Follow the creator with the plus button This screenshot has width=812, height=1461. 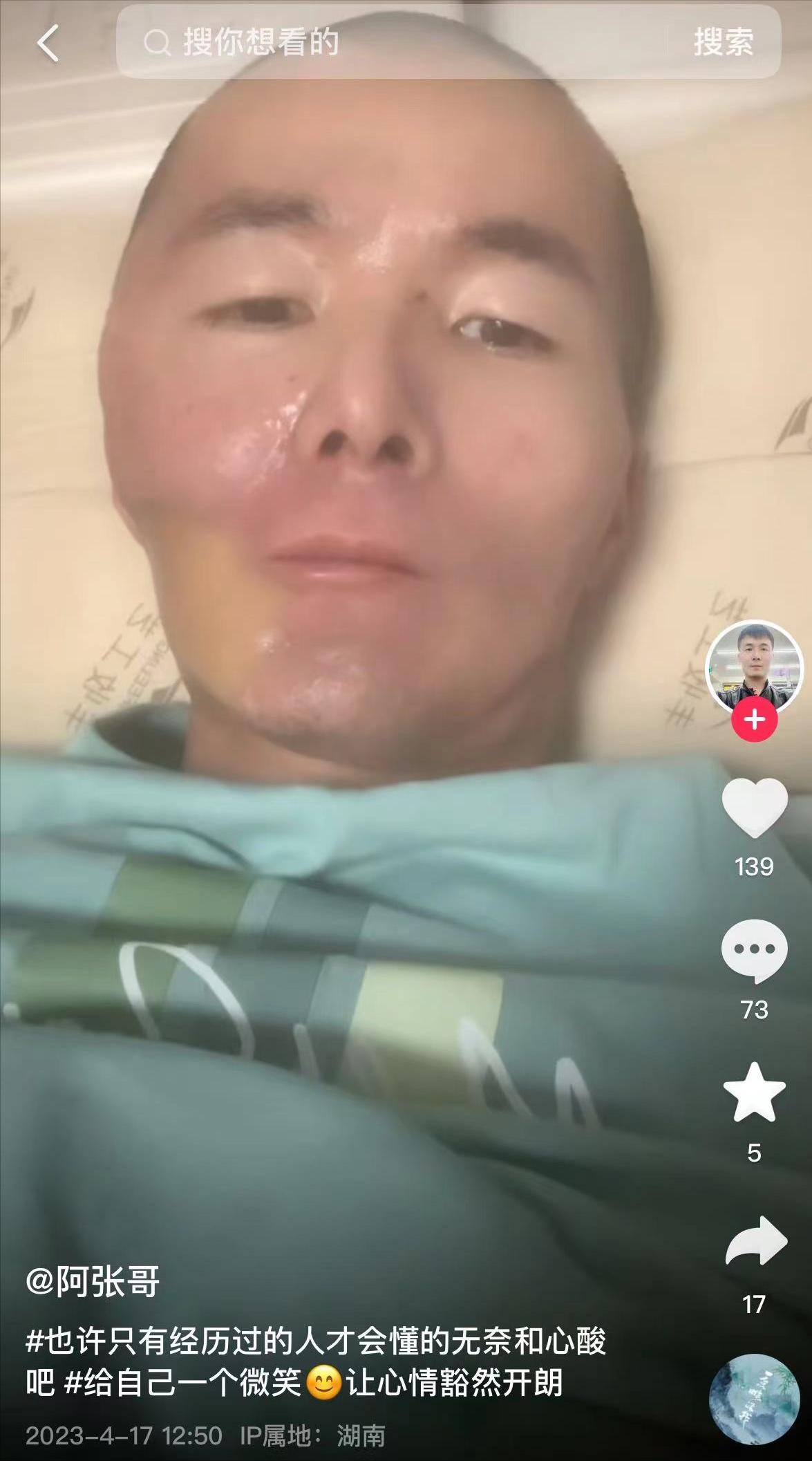coord(754,720)
